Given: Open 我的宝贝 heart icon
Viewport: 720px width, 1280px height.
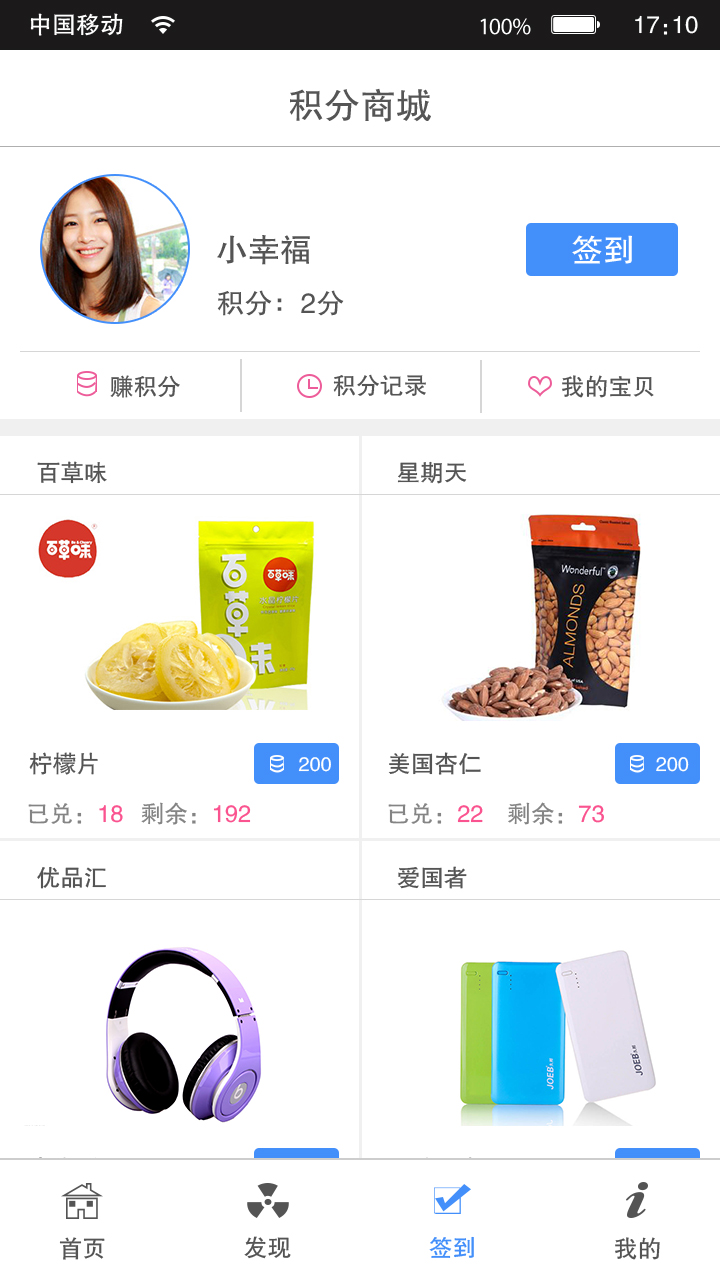Looking at the screenshot, I should point(539,386).
